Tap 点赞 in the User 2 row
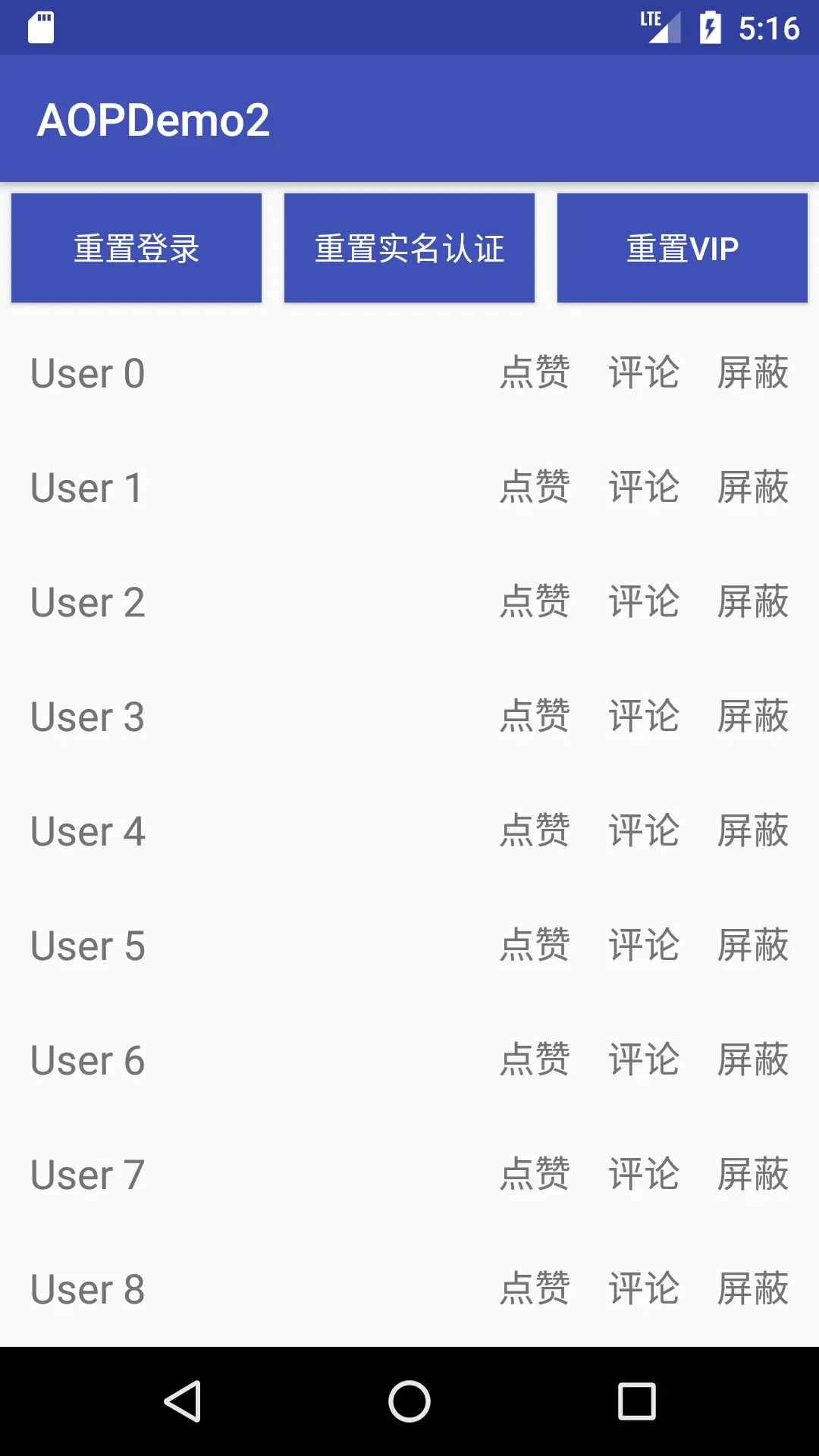The image size is (819, 1456). pos(535,602)
